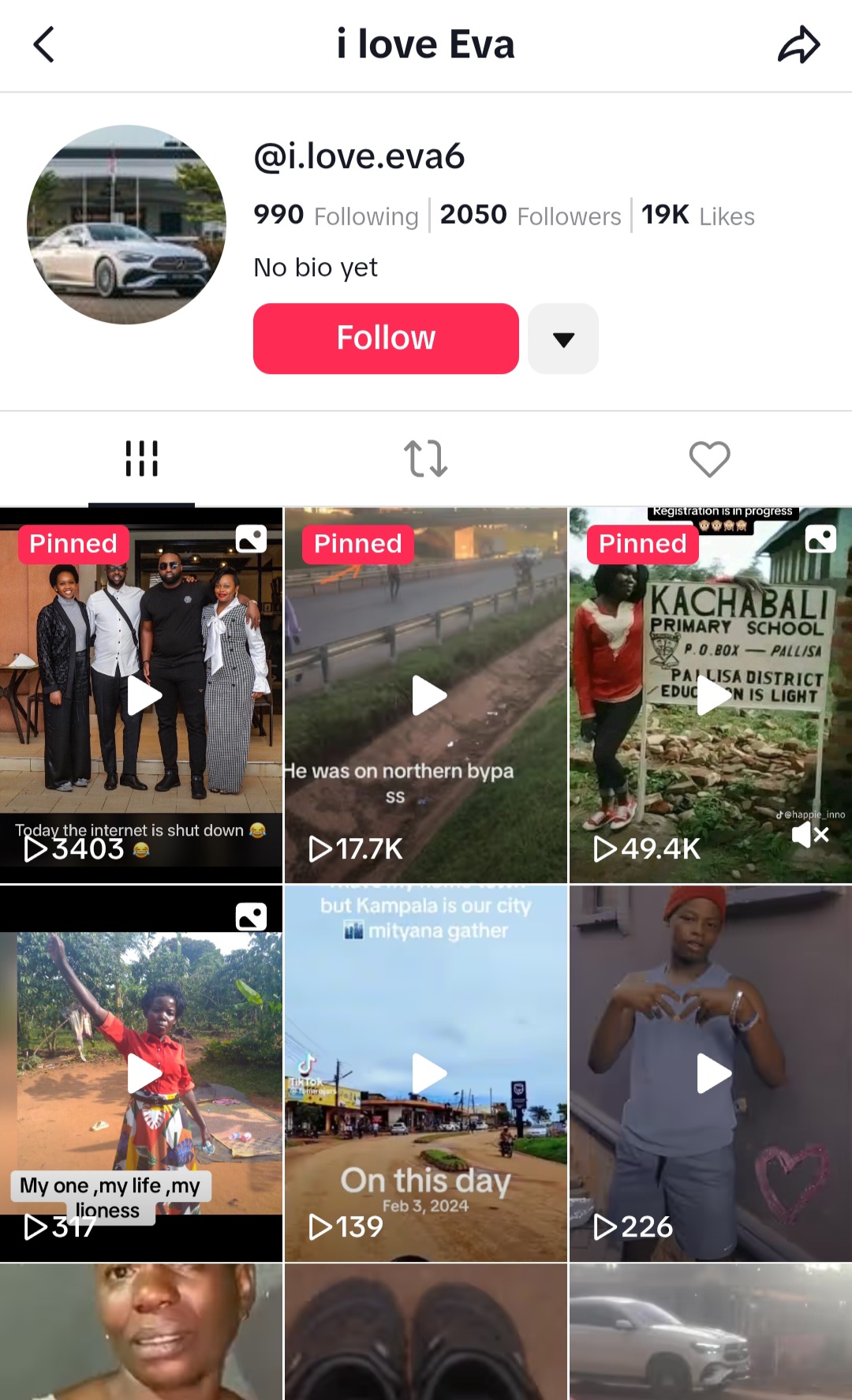View the 2050 Followers list
This screenshot has height=1400, width=852.
point(530,215)
